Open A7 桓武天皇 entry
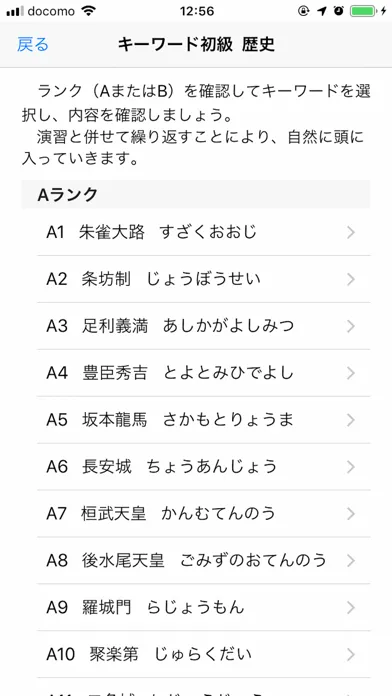The width and height of the screenshot is (392, 696). pos(204,514)
